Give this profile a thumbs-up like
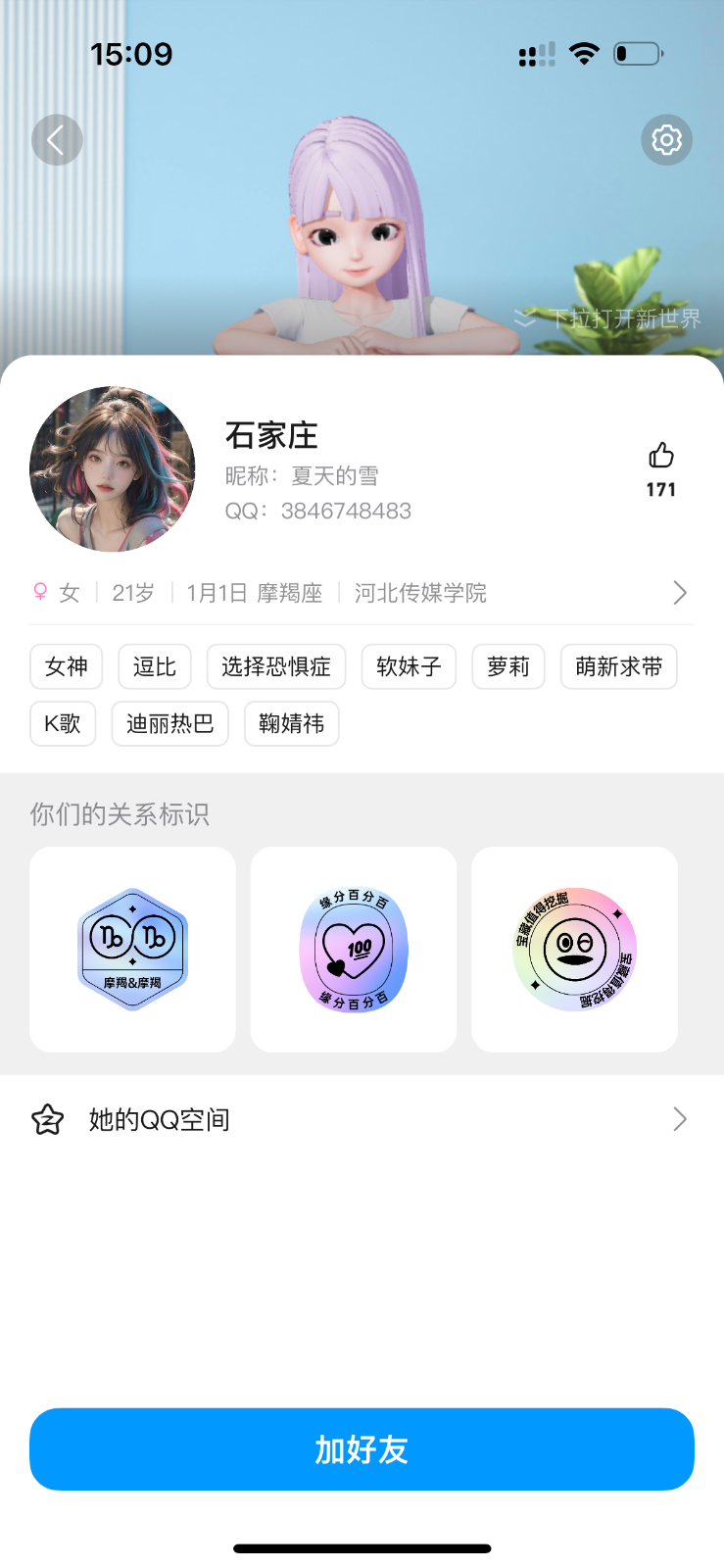This screenshot has width=724, height=1568. point(661,457)
